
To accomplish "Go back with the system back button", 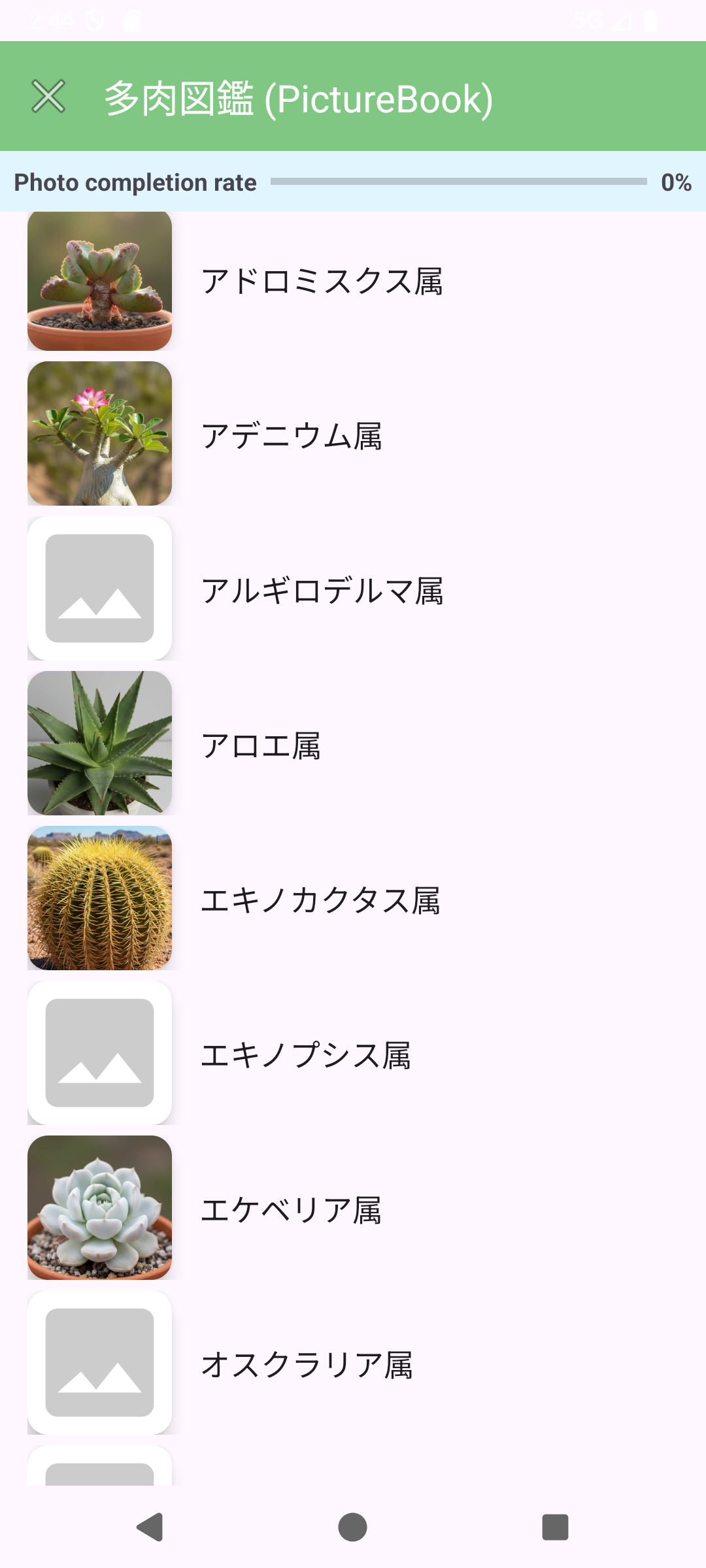I will click(x=150, y=1527).
